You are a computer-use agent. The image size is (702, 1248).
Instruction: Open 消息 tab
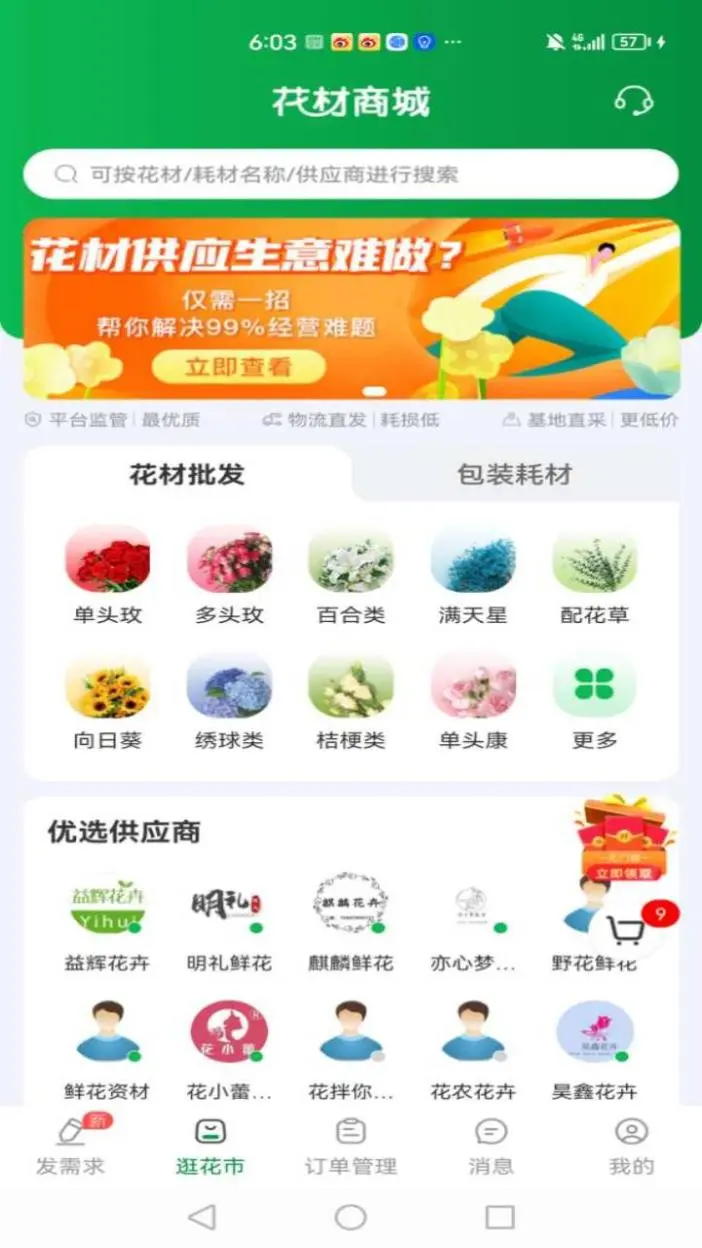491,1146
